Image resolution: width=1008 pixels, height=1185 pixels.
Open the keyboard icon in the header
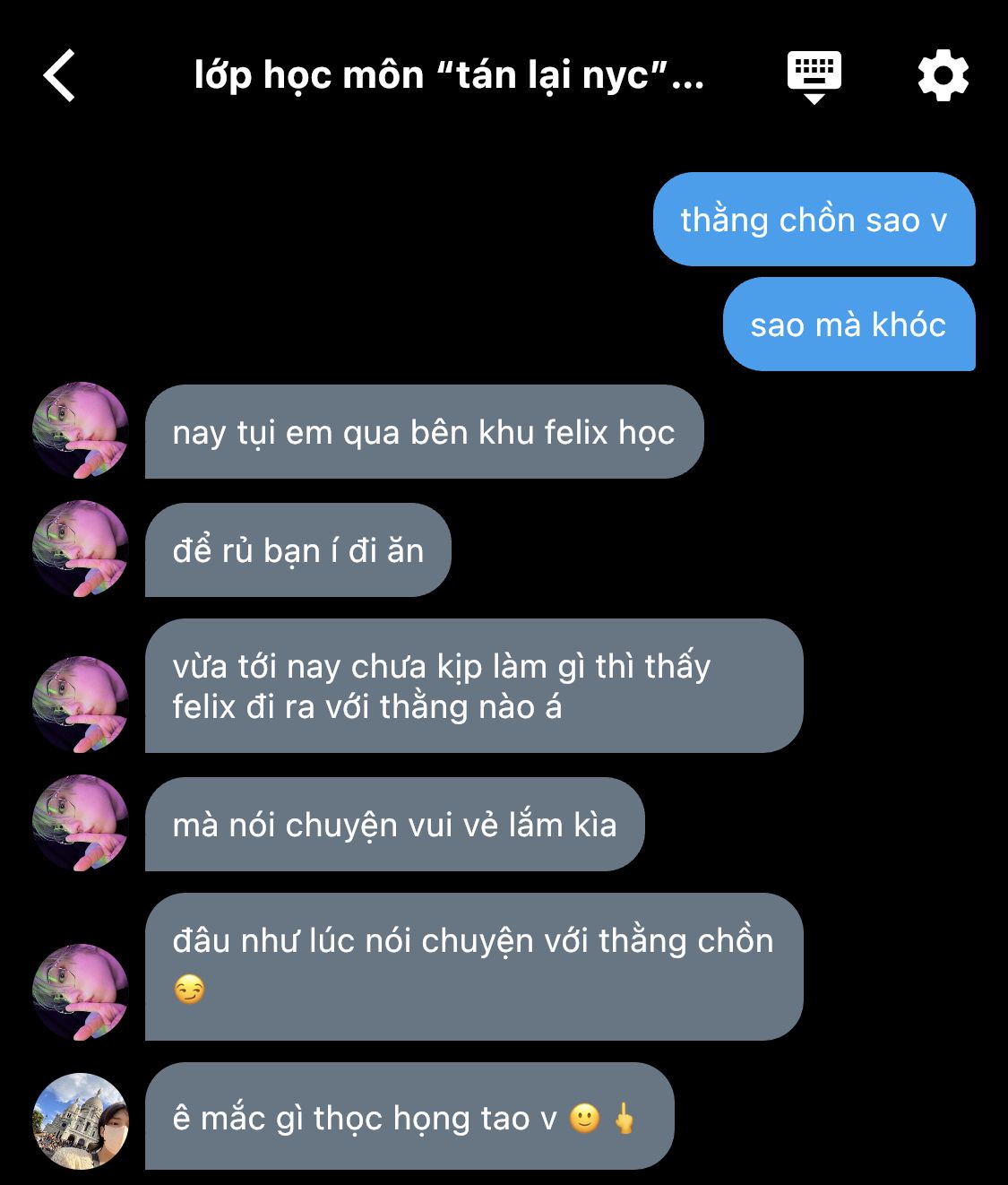(x=814, y=75)
